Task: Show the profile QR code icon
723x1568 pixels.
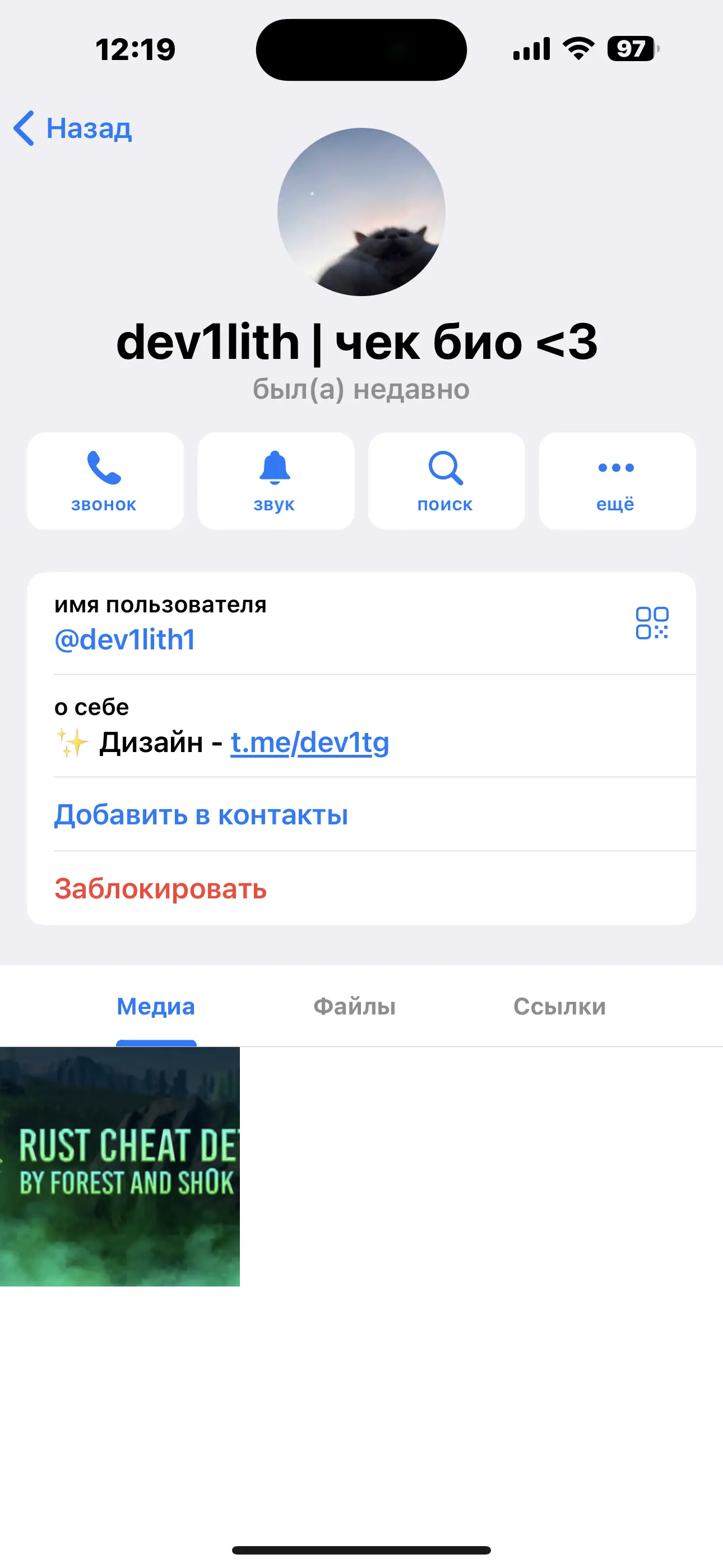Action: (652, 622)
